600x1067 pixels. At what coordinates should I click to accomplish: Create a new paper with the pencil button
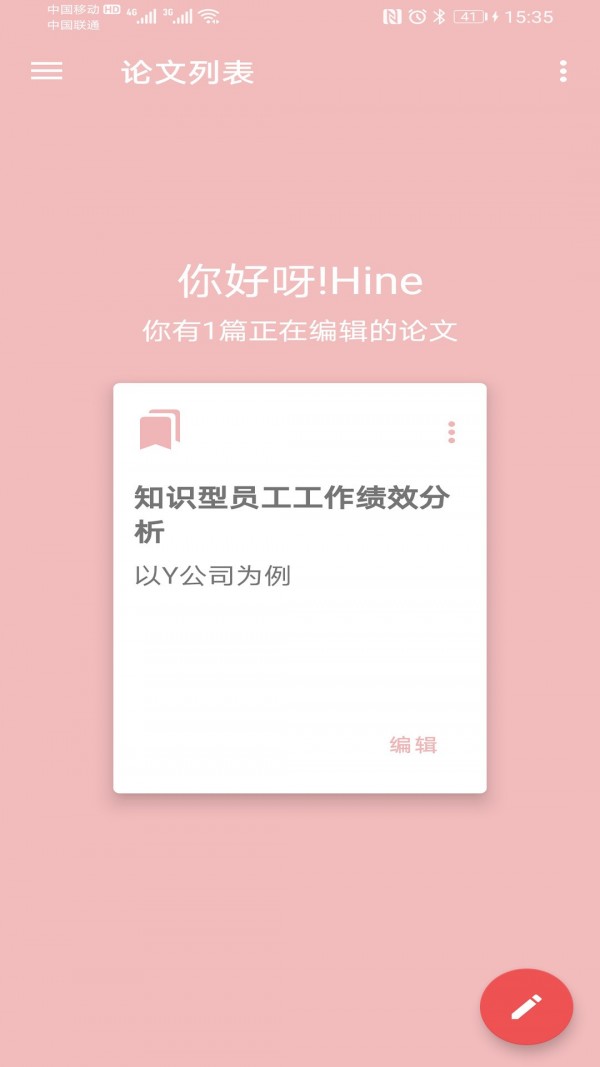point(527,1006)
